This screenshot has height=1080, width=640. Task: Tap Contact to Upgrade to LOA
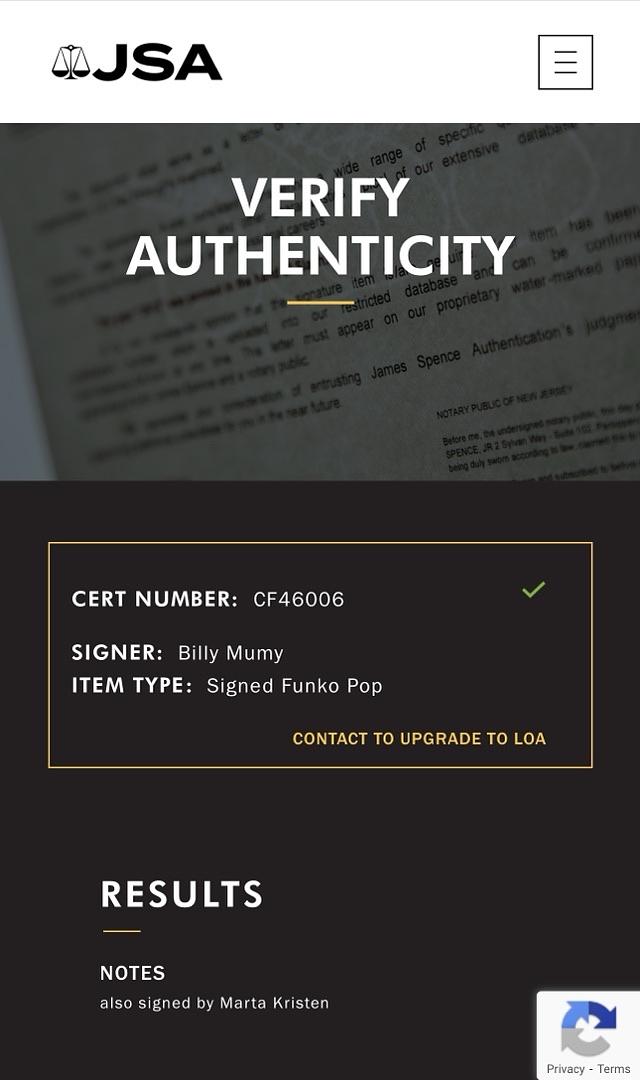click(419, 739)
